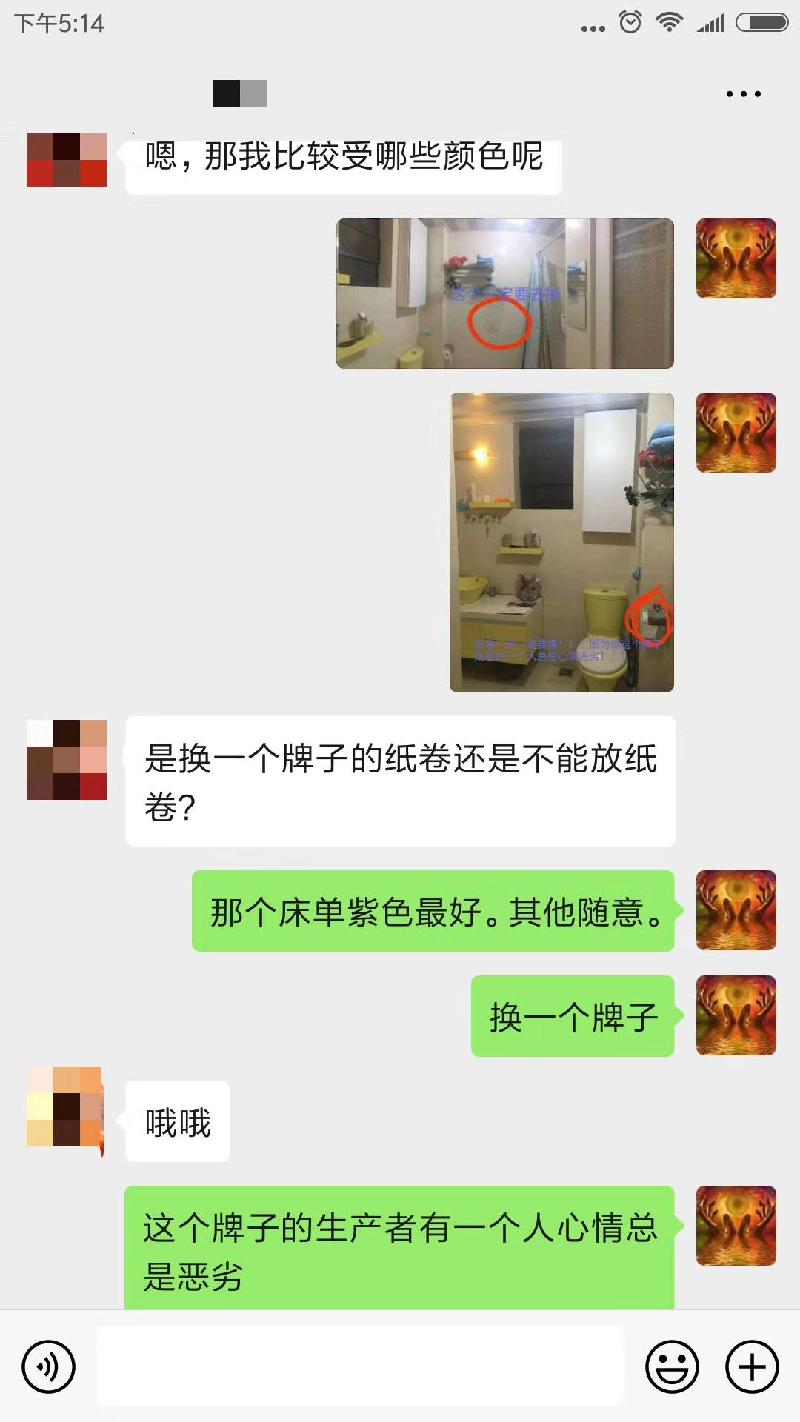Open the tall bathroom photo with yellow toilet
Screen dimensions: 800x1422
562,542
